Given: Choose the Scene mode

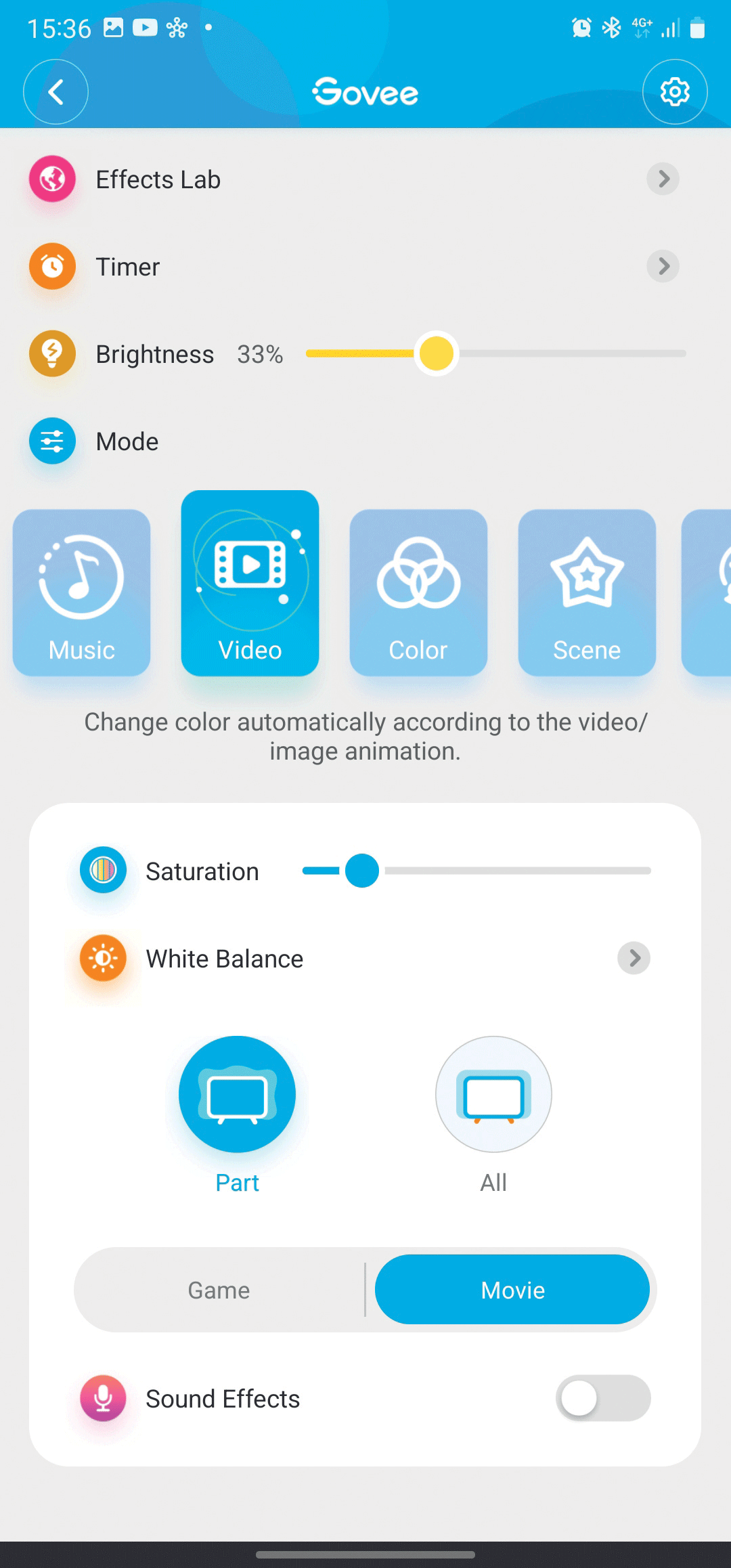Looking at the screenshot, I should [587, 592].
